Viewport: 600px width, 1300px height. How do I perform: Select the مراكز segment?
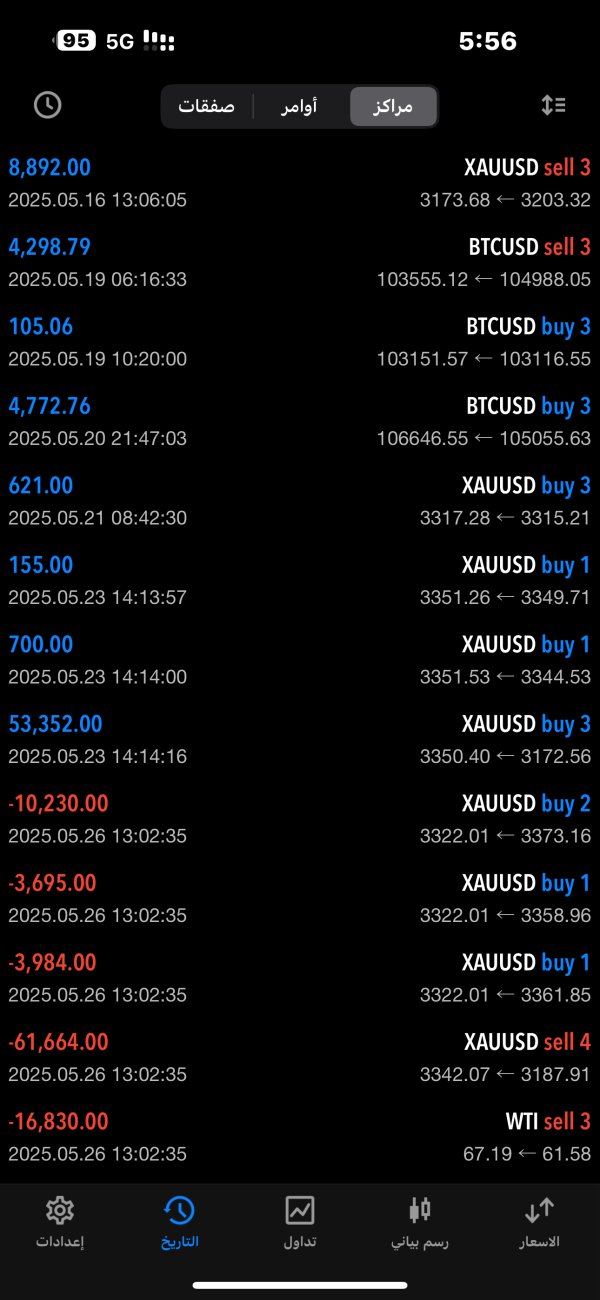[x=393, y=106]
